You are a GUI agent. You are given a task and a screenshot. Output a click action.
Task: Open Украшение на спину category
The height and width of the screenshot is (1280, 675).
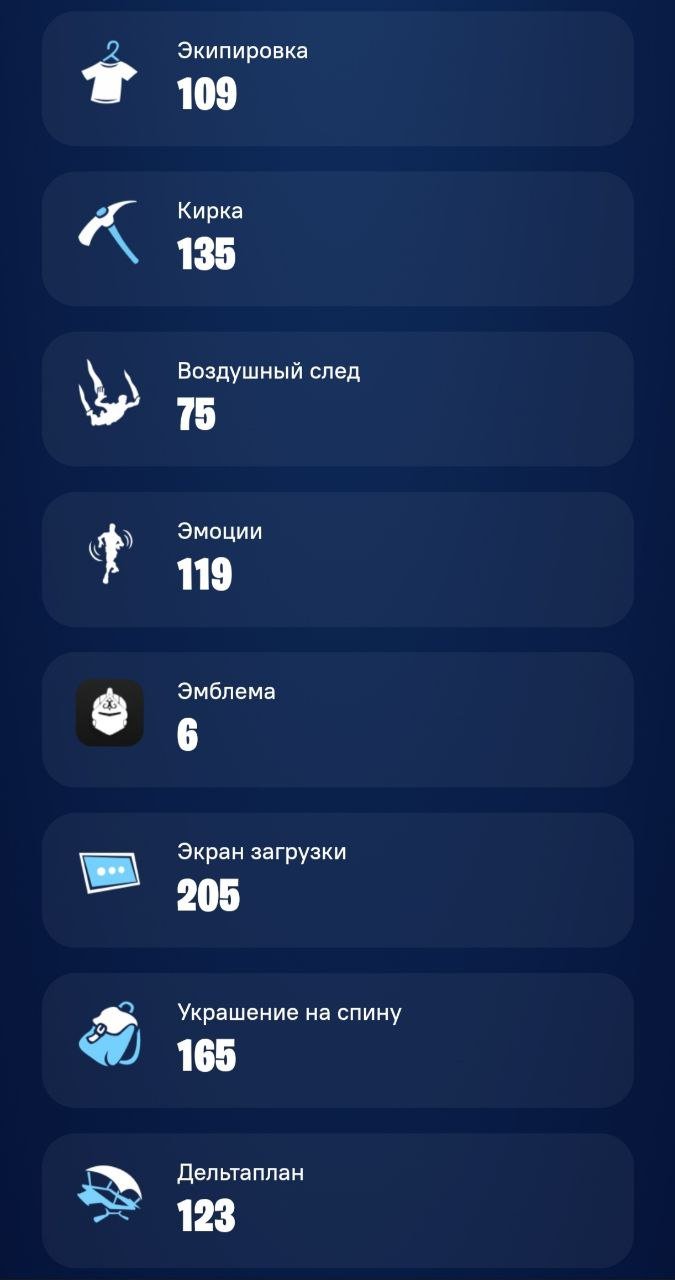click(x=337, y=1039)
